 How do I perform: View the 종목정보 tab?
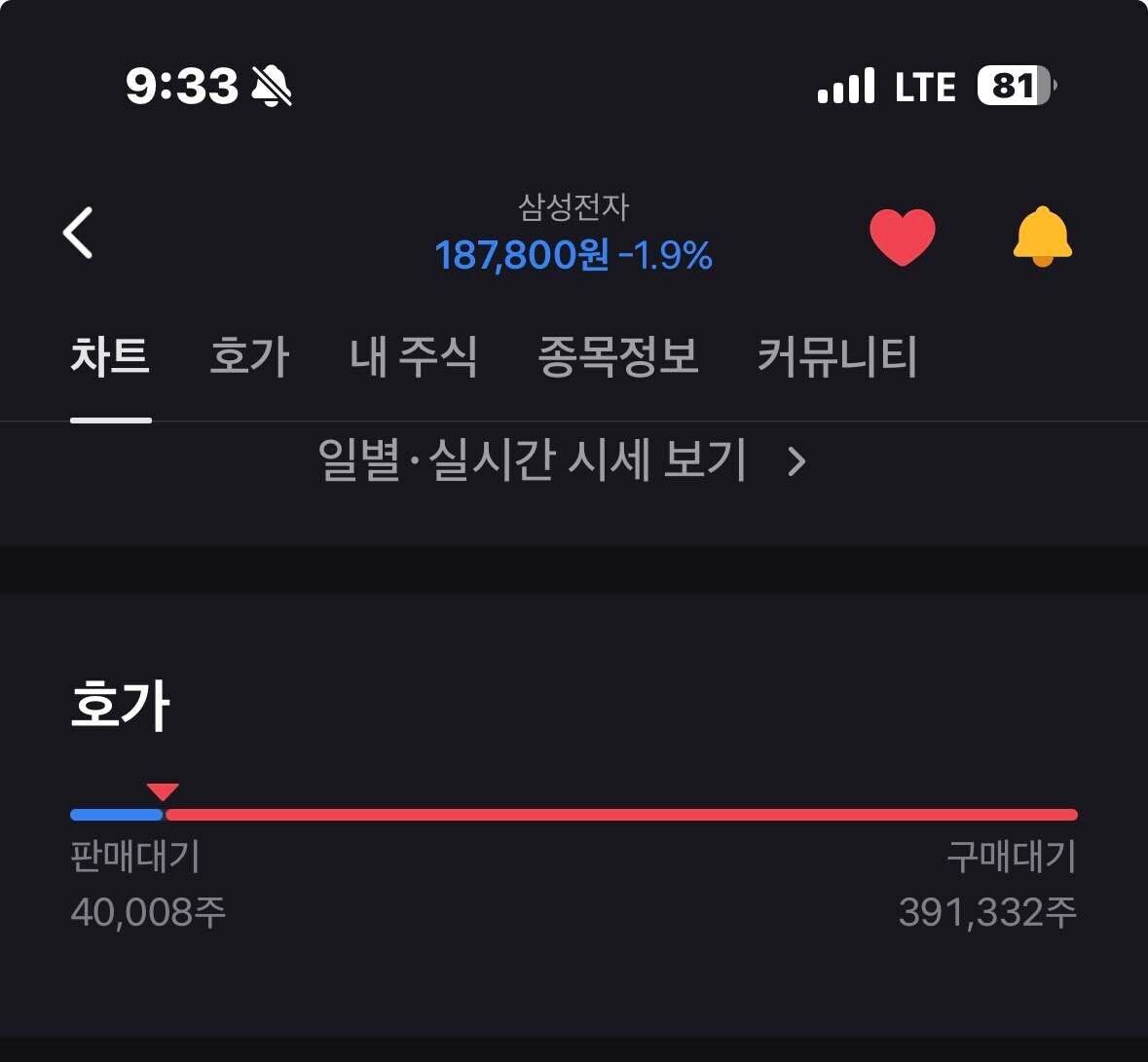(x=618, y=356)
